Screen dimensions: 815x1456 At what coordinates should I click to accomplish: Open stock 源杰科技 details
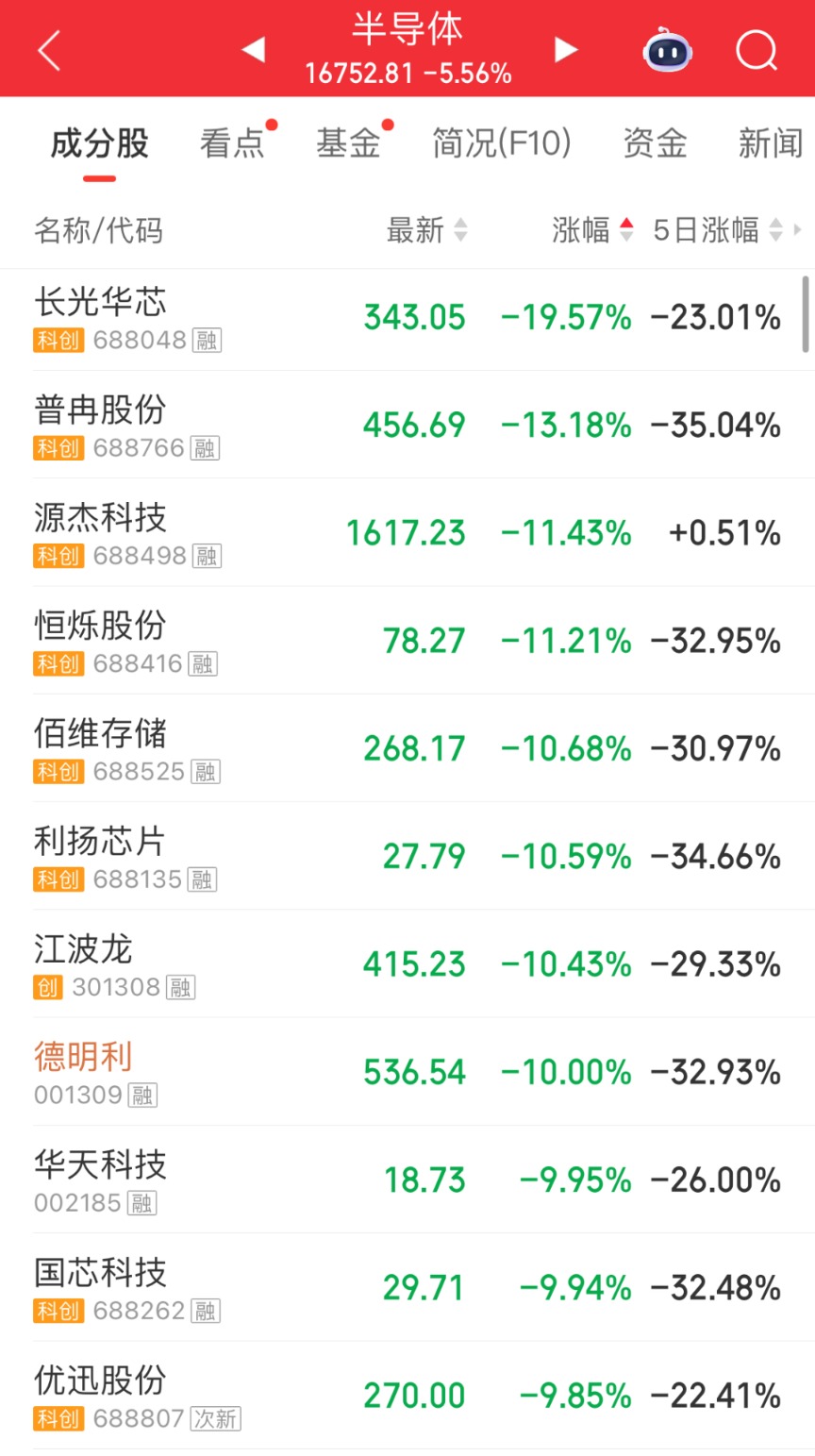click(407, 532)
